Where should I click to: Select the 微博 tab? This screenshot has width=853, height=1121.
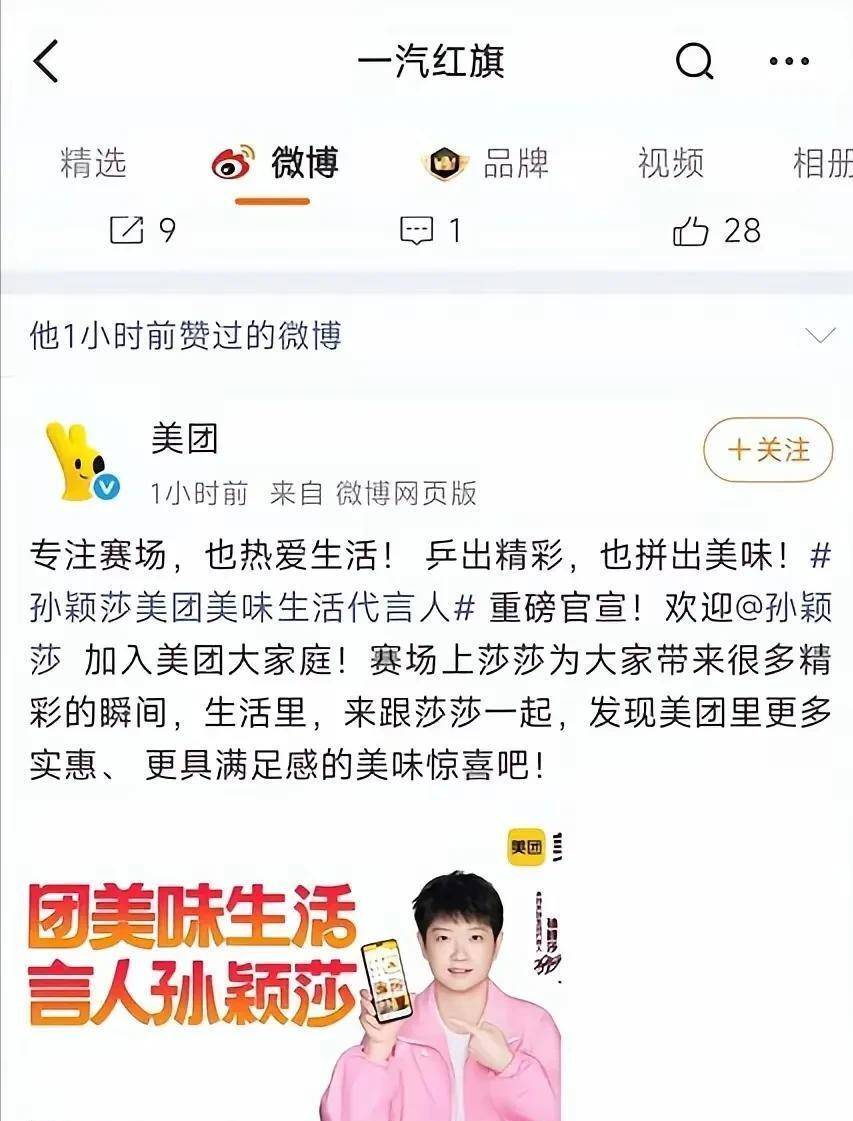point(276,163)
